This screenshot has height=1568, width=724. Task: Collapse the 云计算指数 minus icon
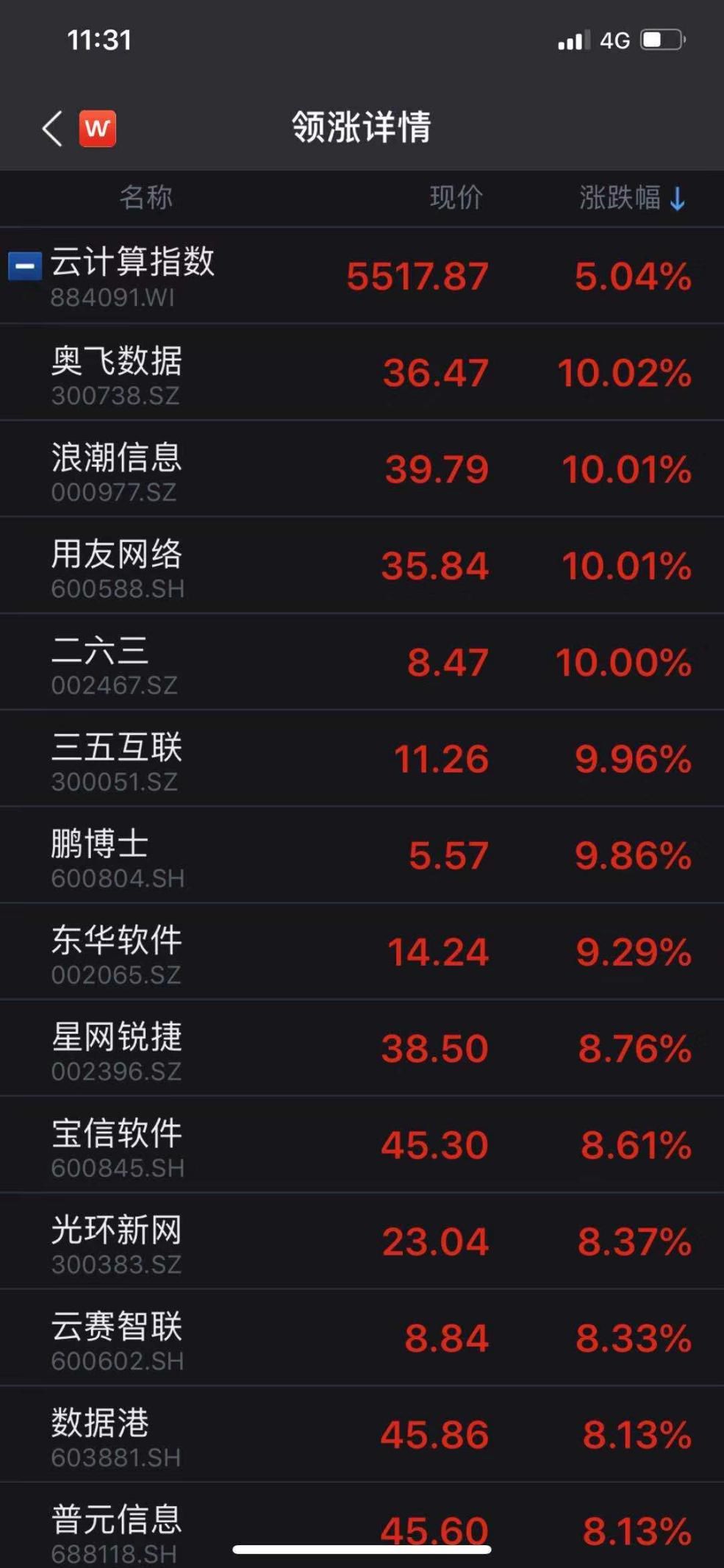coord(24,266)
